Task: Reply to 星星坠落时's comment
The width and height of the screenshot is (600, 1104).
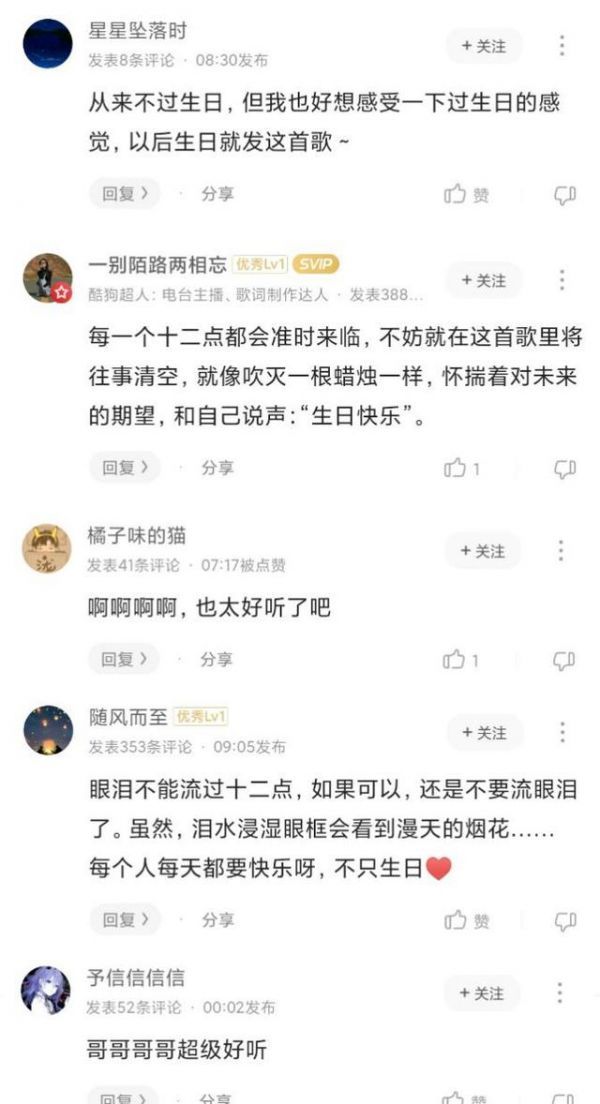Action: [x=125, y=194]
